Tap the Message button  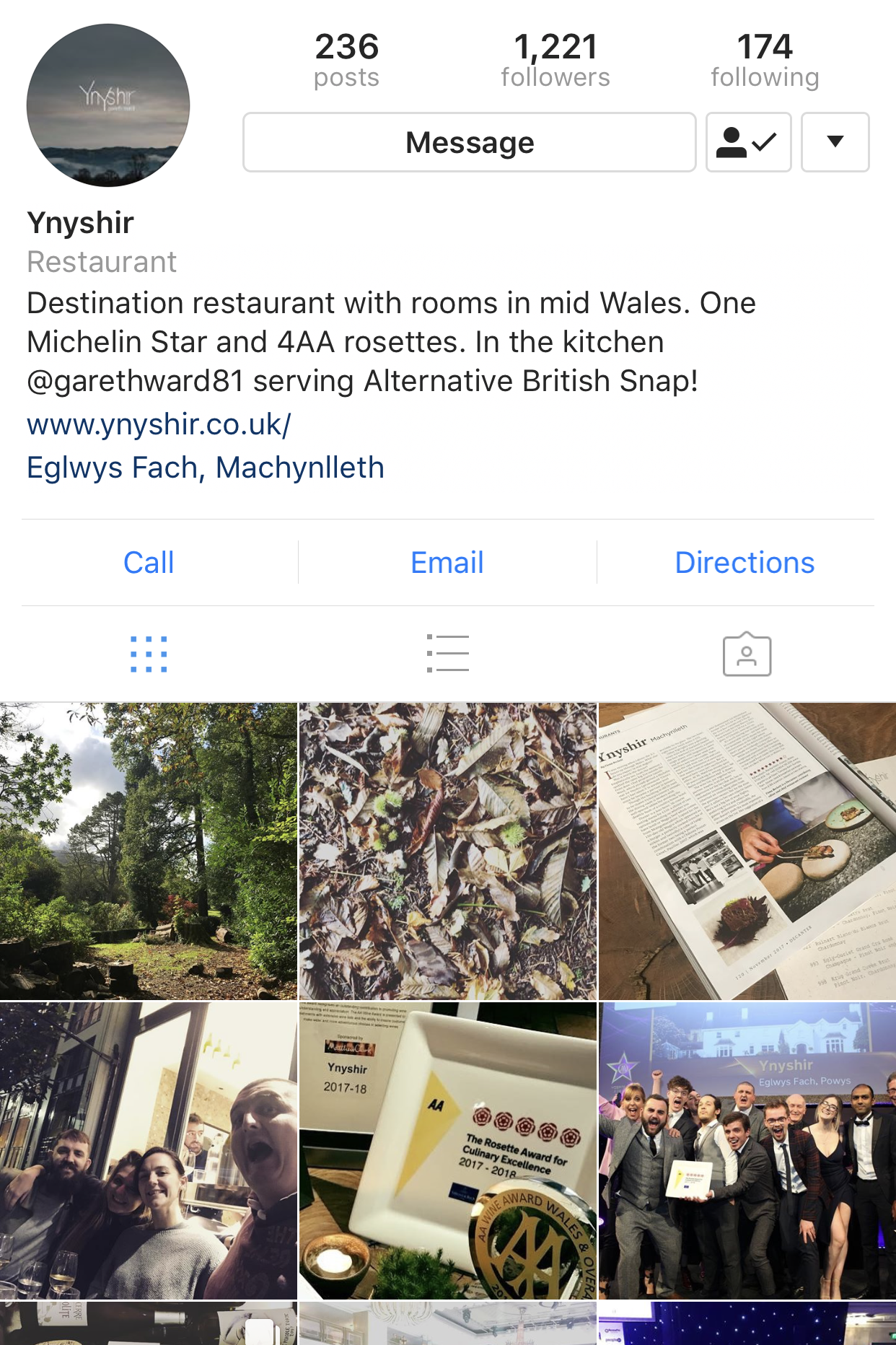[x=469, y=142]
